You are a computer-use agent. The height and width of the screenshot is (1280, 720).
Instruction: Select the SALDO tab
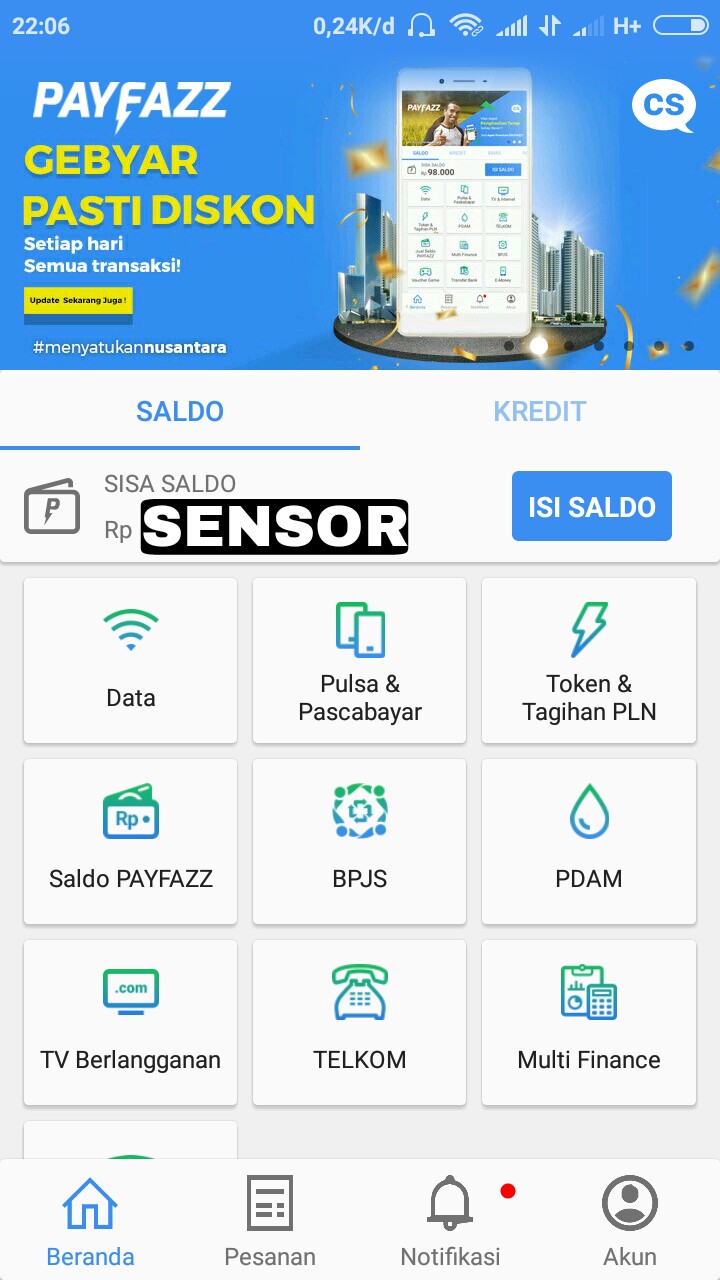click(180, 411)
